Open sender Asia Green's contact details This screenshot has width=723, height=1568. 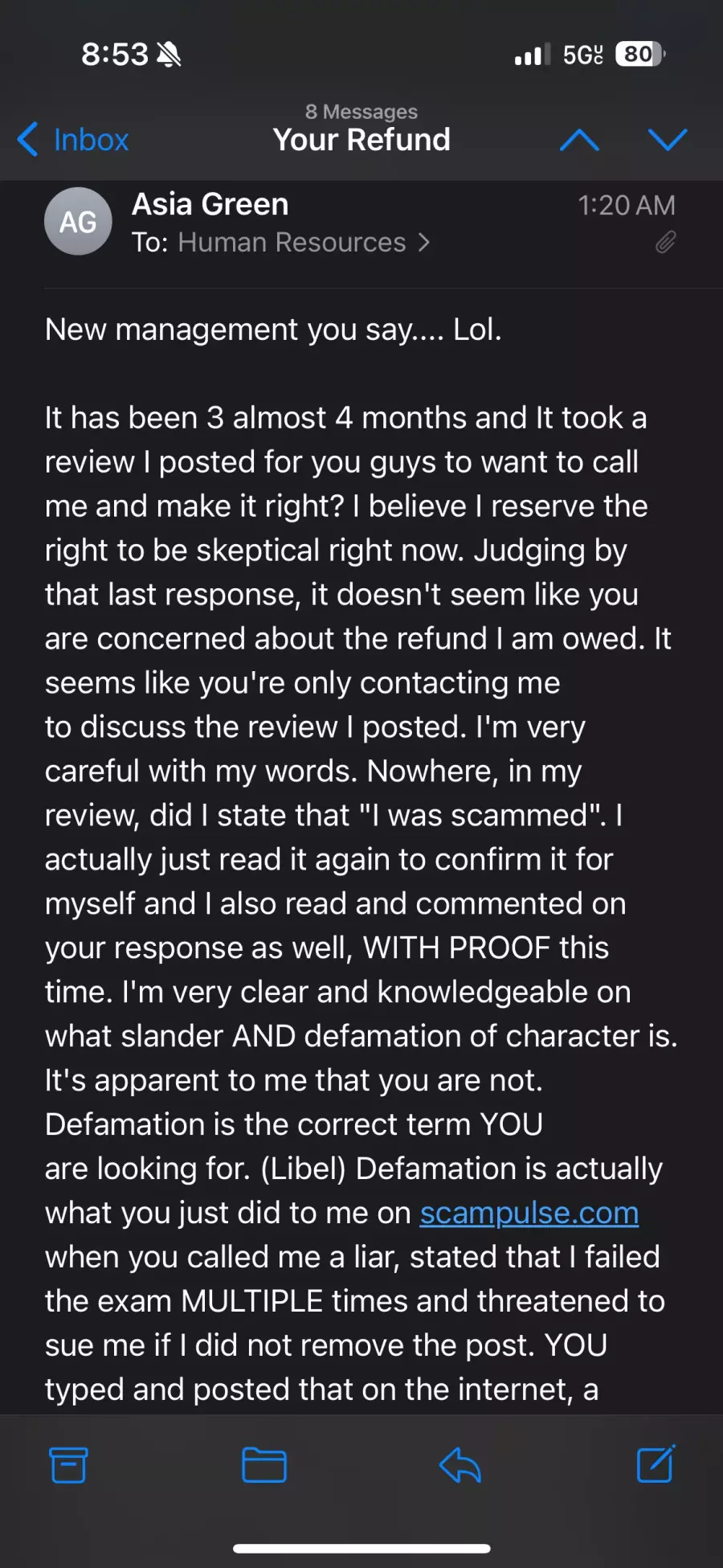pyautogui.click(x=210, y=204)
